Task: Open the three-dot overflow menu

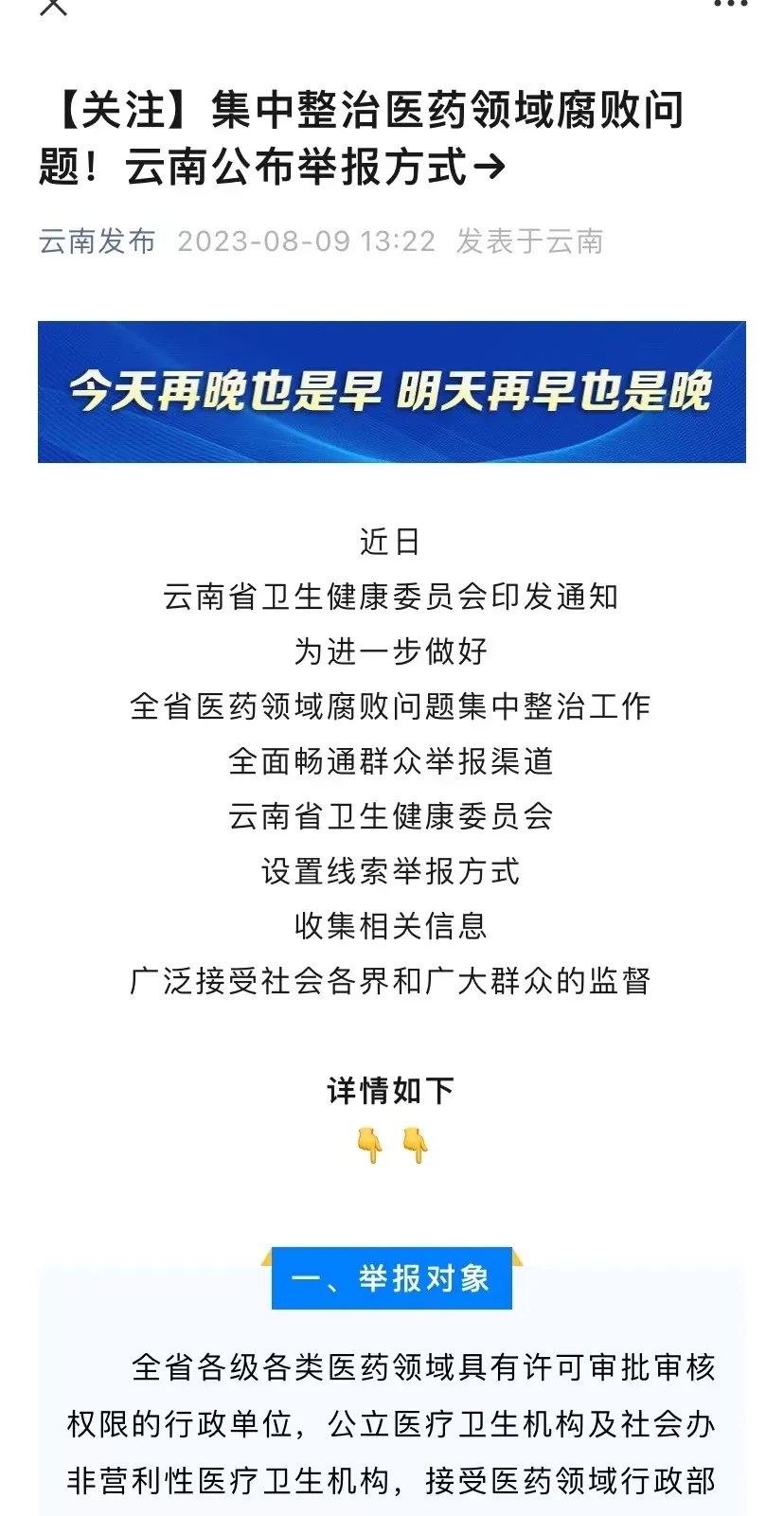Action: [730, 5]
